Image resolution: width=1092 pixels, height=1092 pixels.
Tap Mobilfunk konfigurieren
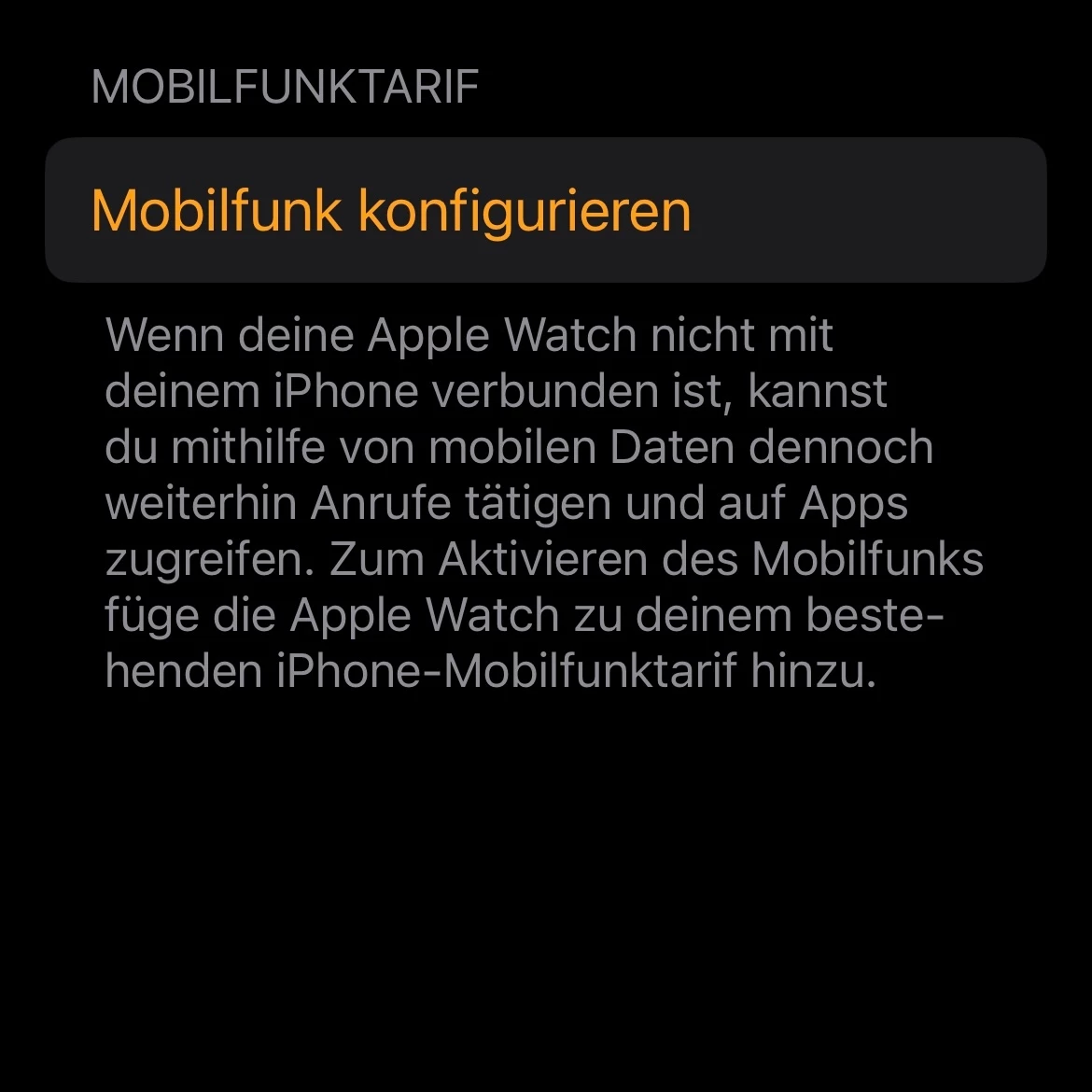[391, 211]
